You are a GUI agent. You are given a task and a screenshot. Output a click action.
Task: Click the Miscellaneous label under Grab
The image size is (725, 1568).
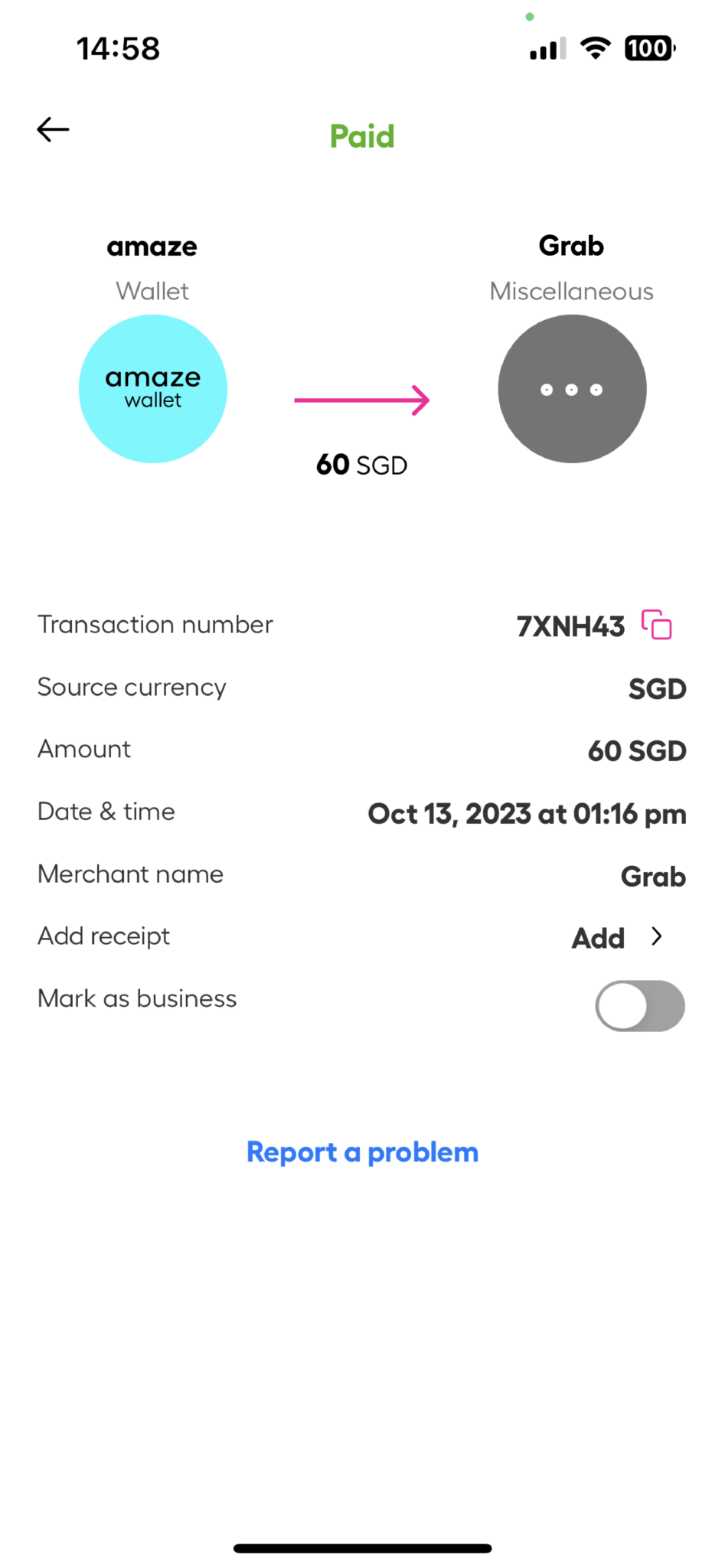click(571, 291)
